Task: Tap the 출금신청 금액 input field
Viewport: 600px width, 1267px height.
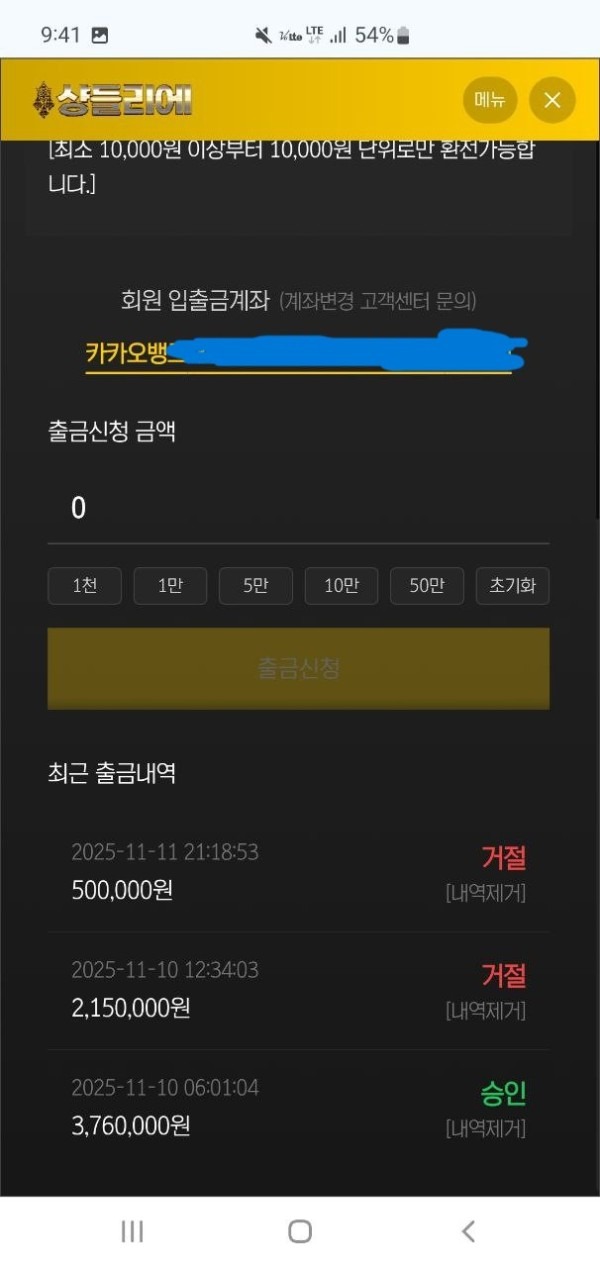Action: point(298,509)
